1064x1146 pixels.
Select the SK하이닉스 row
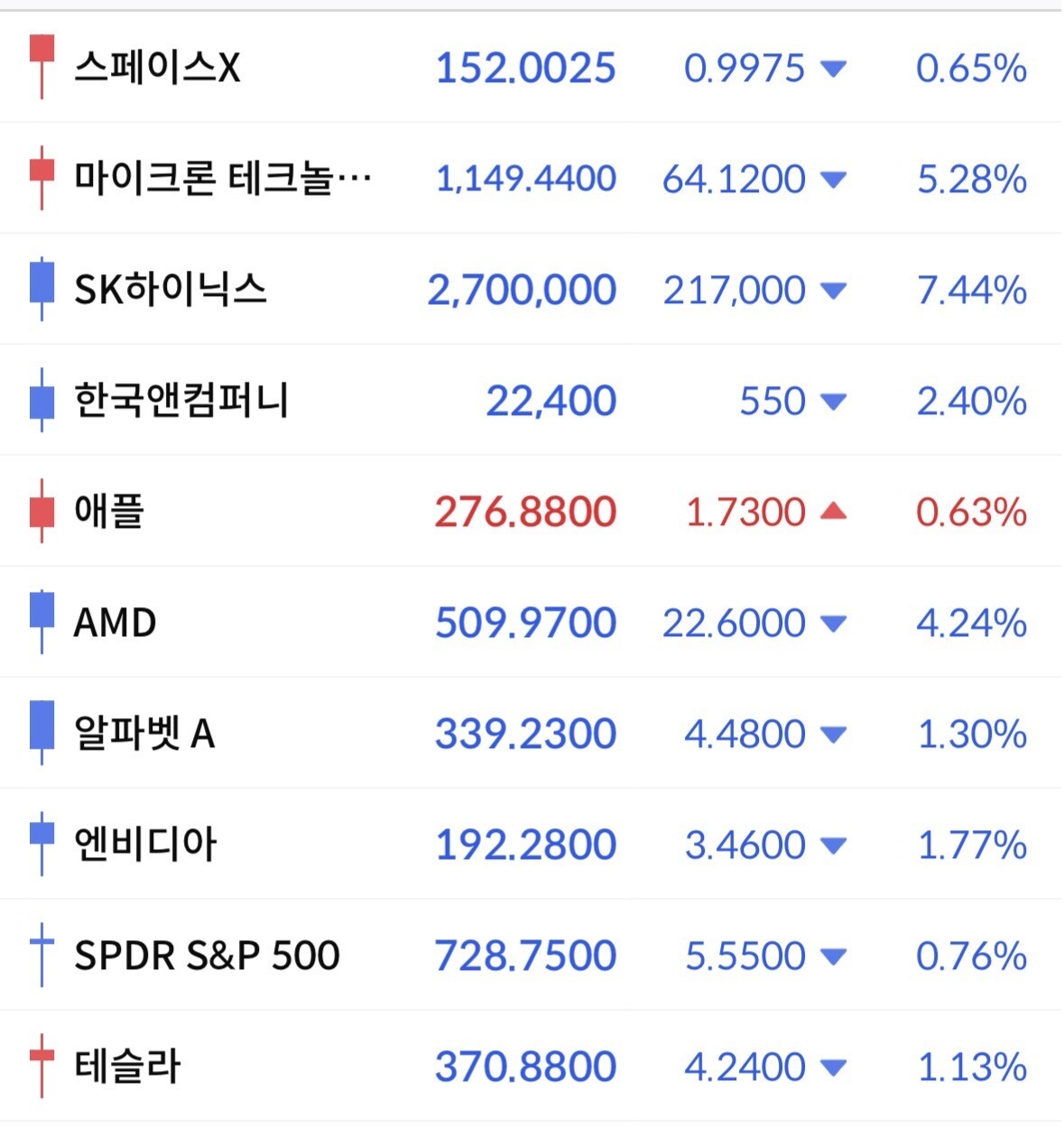click(532, 289)
